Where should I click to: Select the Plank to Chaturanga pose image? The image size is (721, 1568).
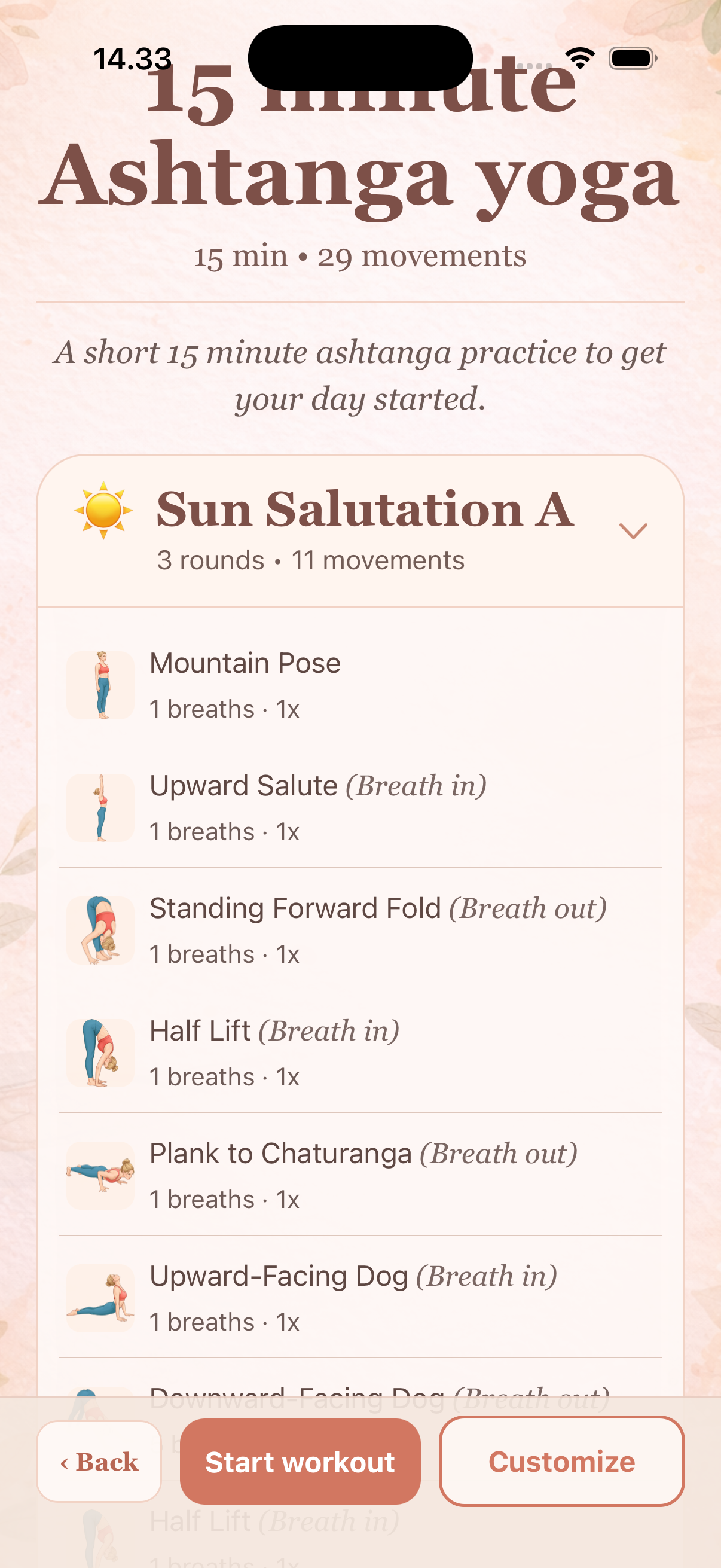(x=99, y=1175)
